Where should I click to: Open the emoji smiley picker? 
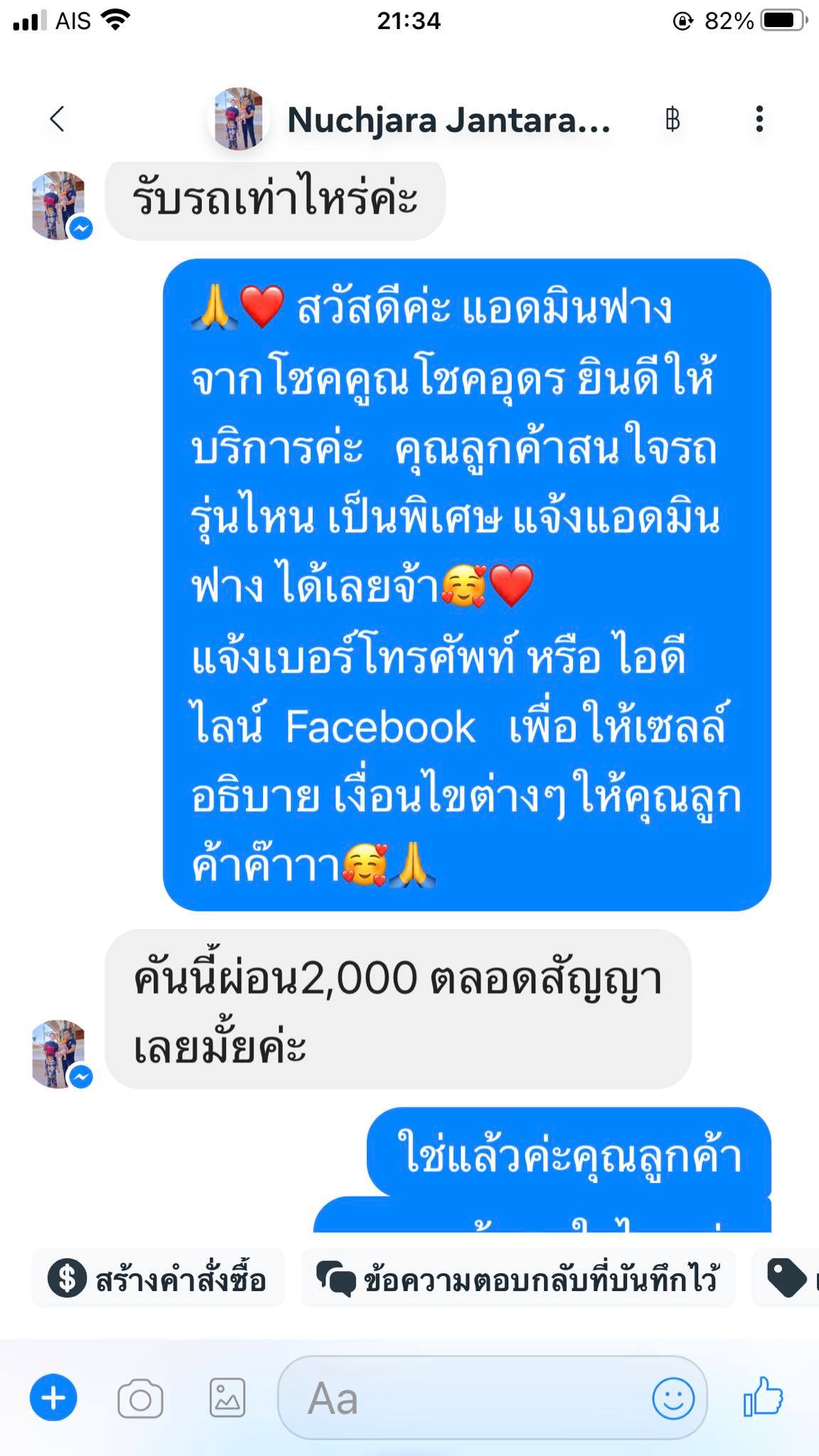point(673,1398)
